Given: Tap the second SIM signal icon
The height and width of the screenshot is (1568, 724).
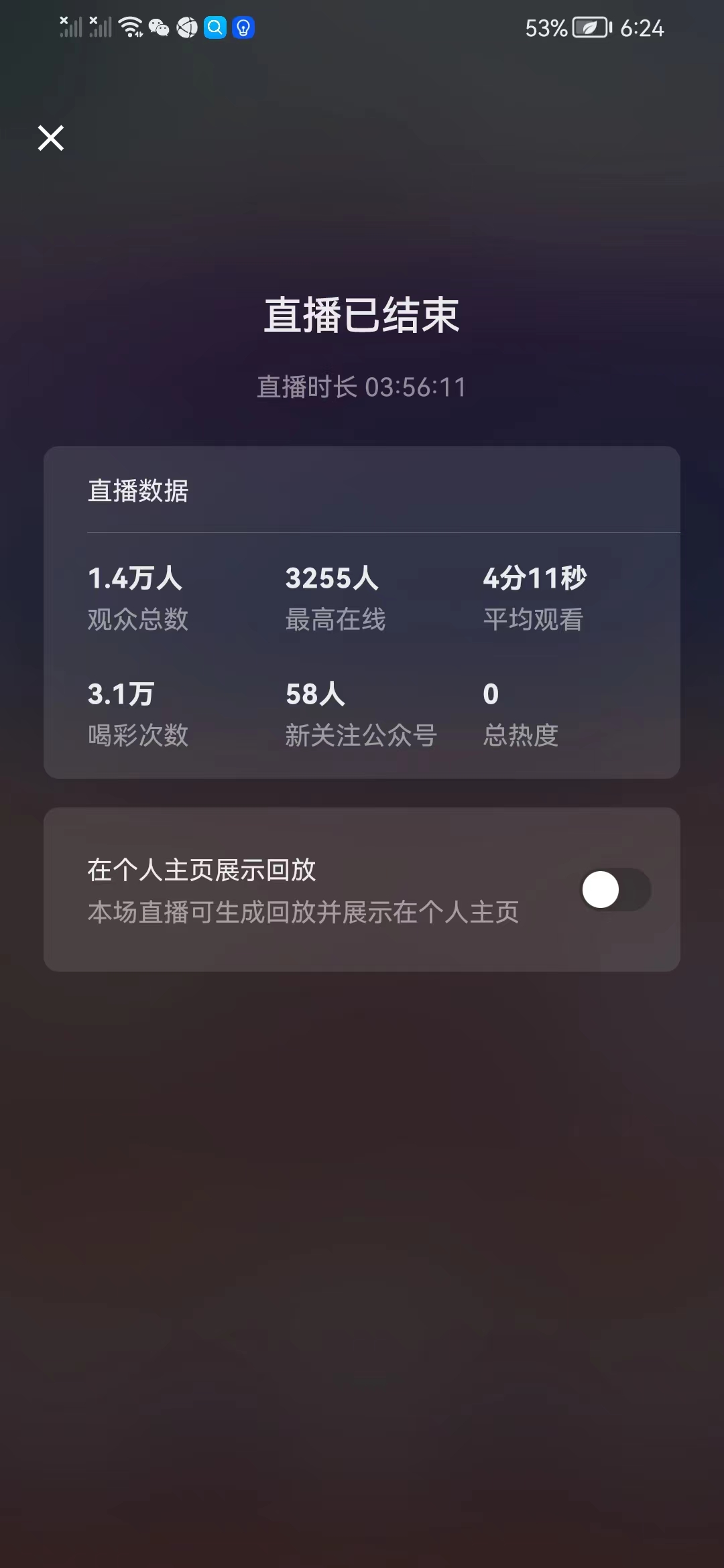Looking at the screenshot, I should [102, 28].
